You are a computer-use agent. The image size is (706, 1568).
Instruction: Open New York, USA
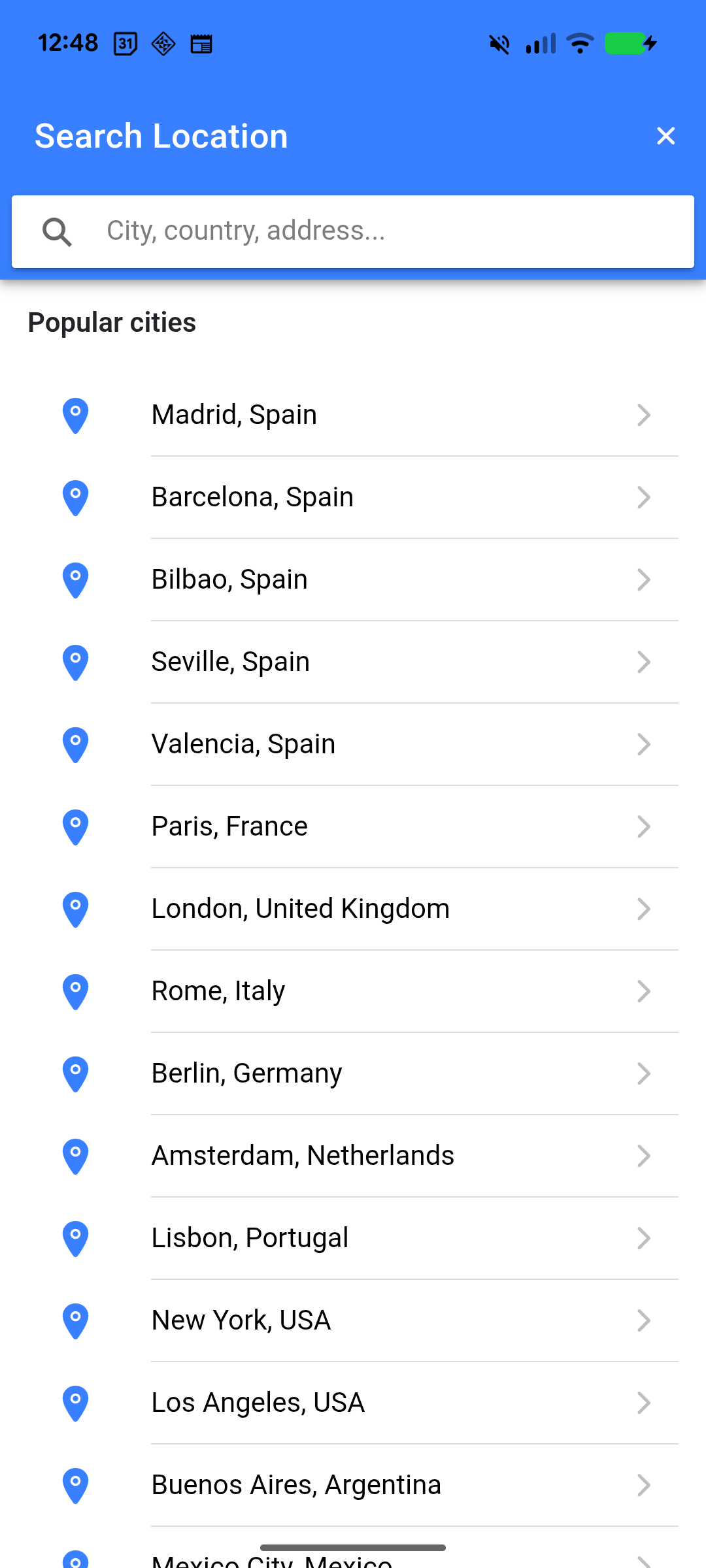[x=353, y=1320]
